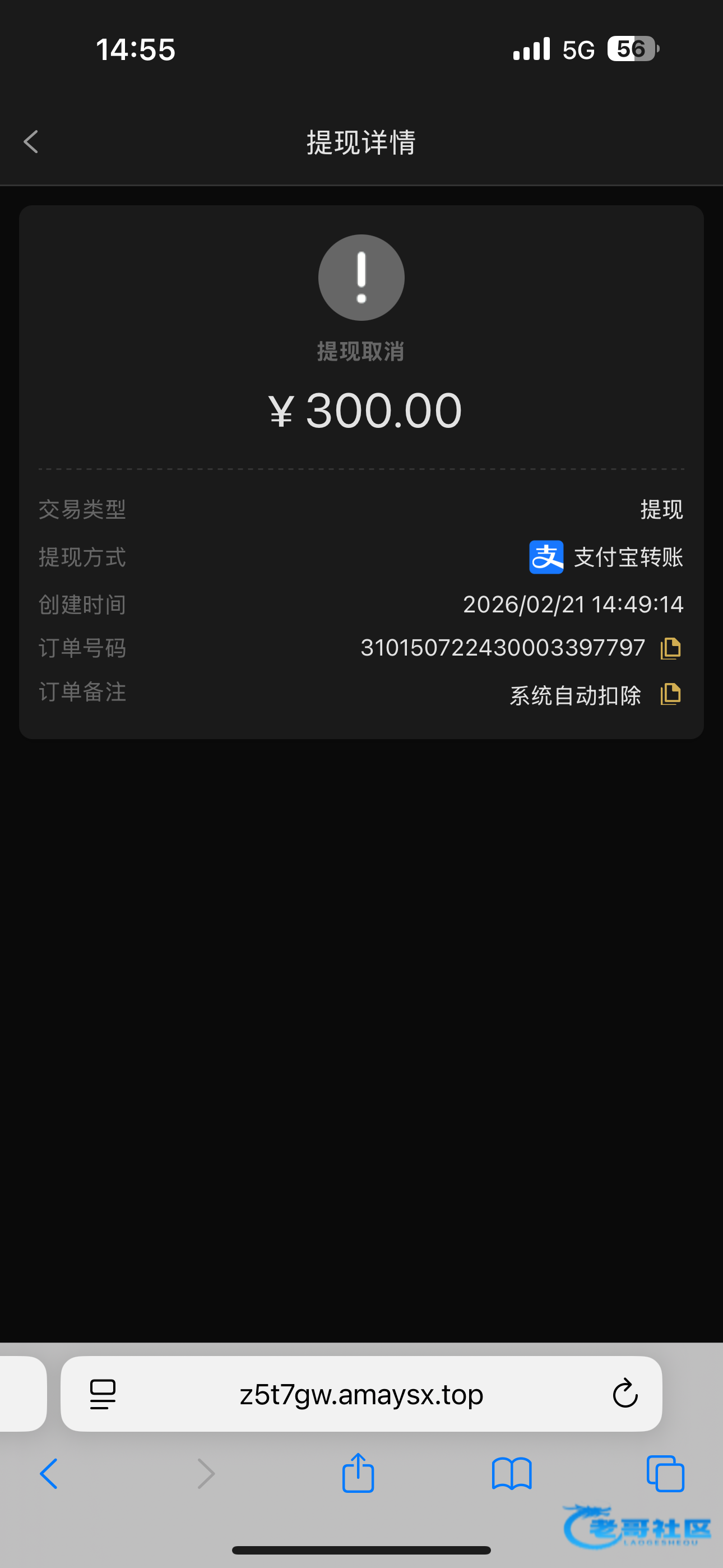Go back to the previous Safari page

tap(49, 1474)
